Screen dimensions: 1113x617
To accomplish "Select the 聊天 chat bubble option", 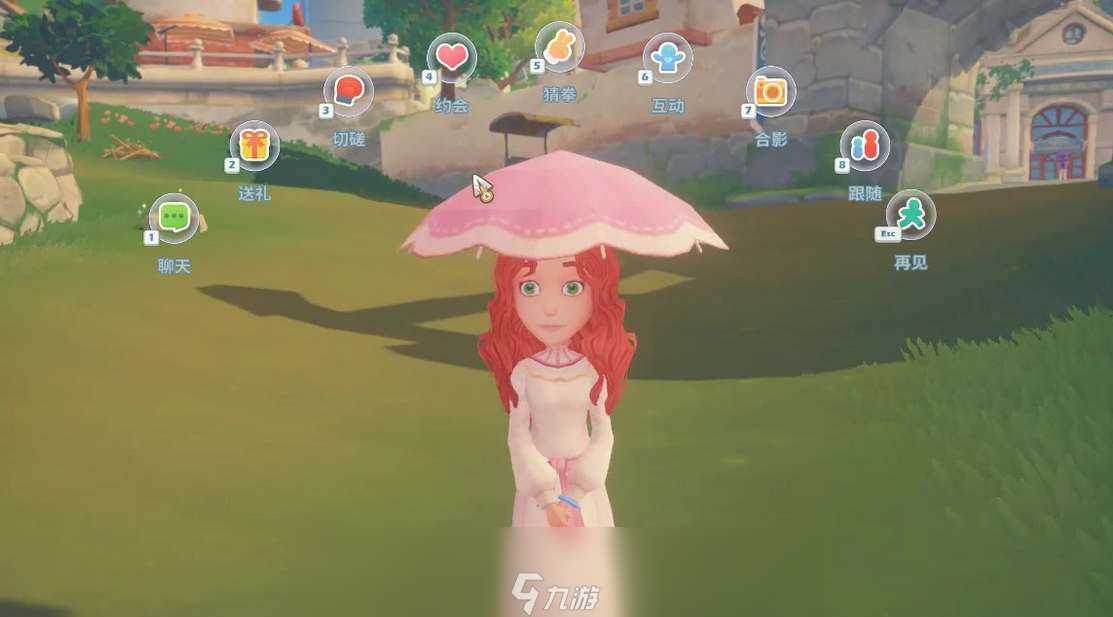I will [x=175, y=218].
